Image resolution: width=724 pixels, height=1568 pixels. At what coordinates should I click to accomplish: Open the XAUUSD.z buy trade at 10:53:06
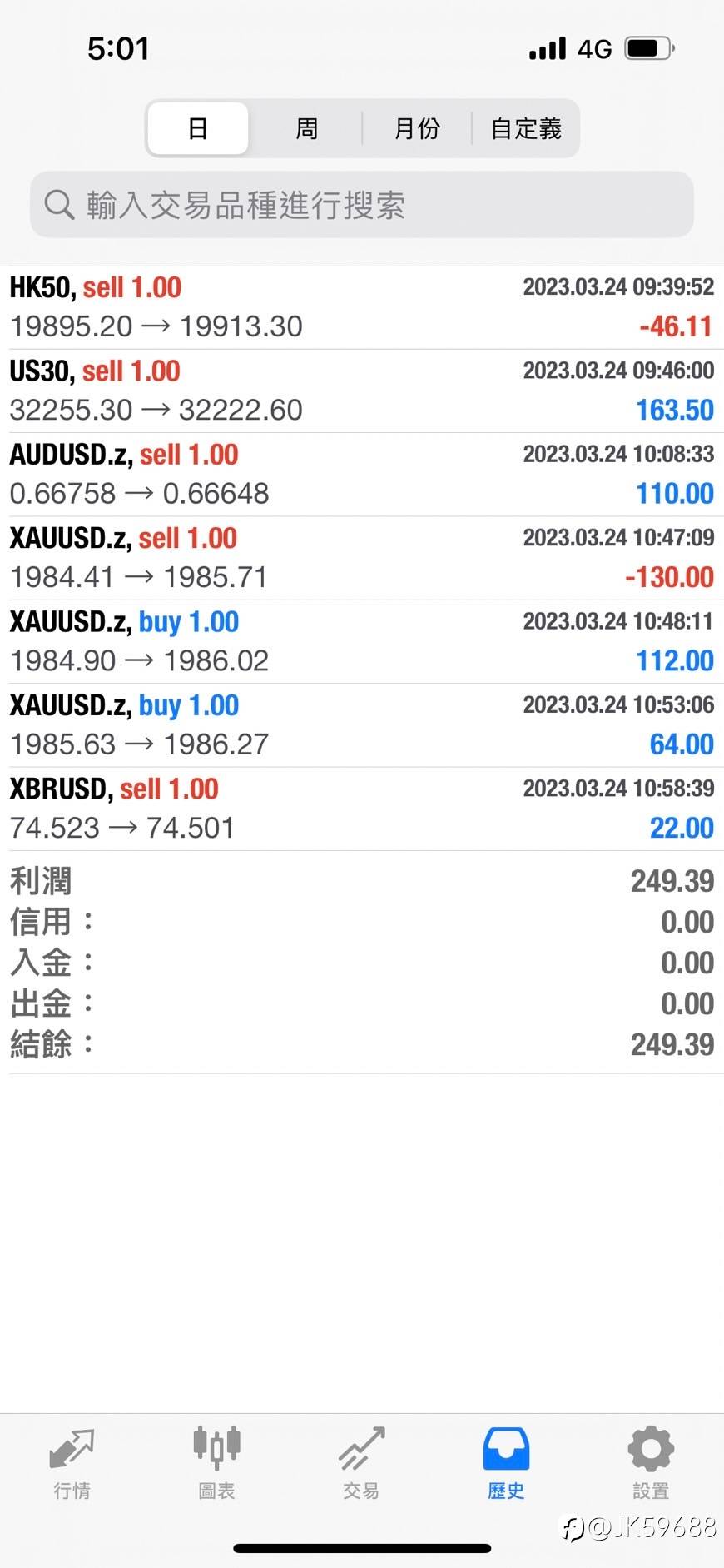(362, 725)
